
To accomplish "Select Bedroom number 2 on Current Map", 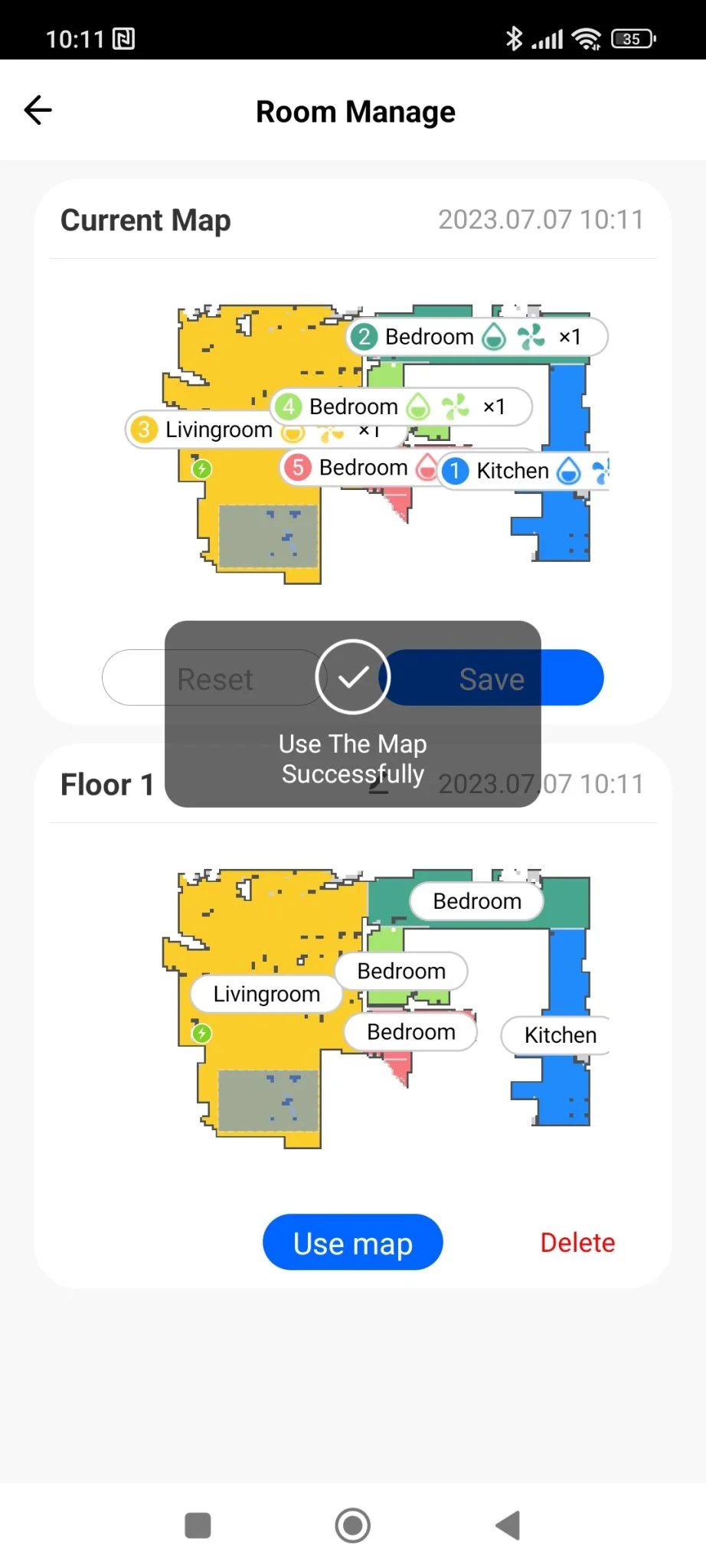I will [429, 337].
